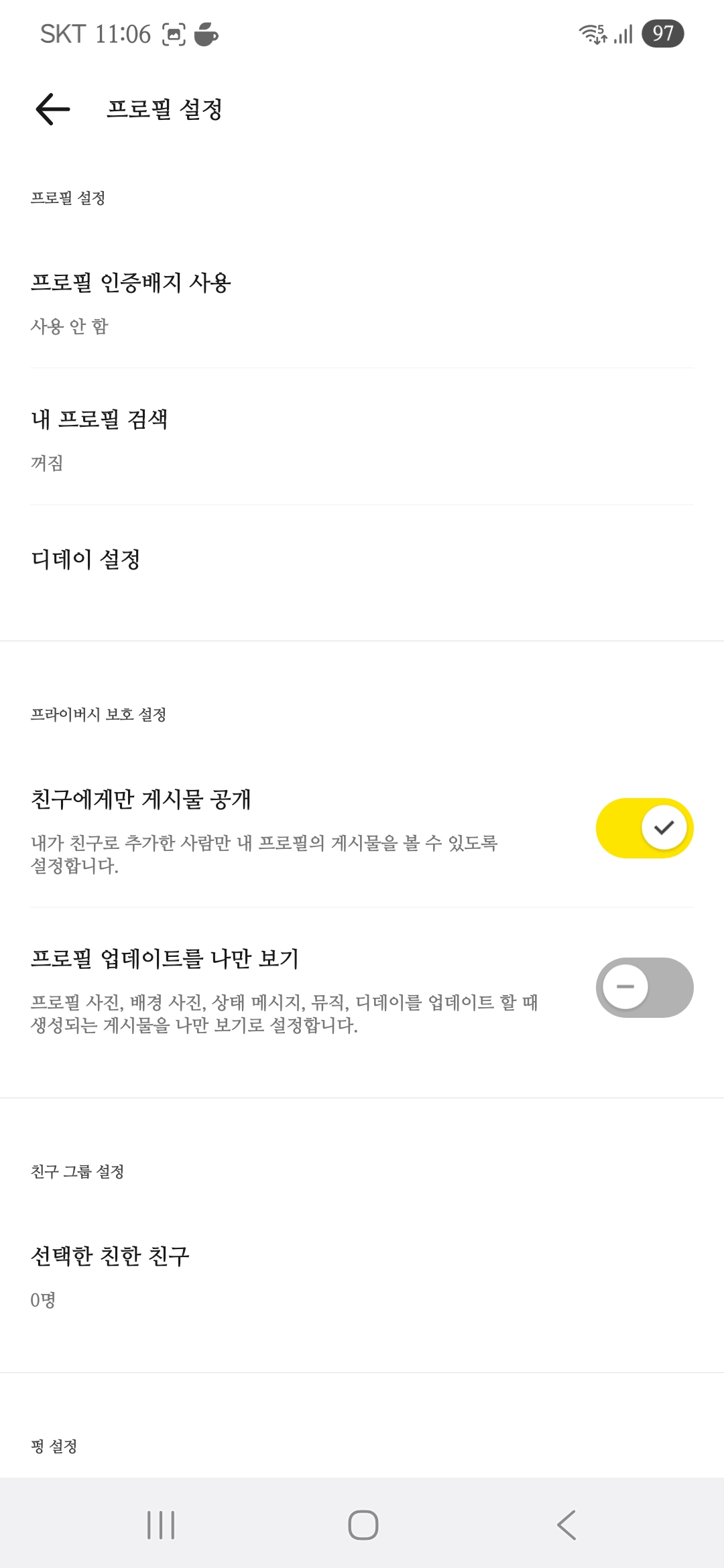The width and height of the screenshot is (724, 1568).
Task: Go back from 프로필 설정 screen
Action: (53, 109)
